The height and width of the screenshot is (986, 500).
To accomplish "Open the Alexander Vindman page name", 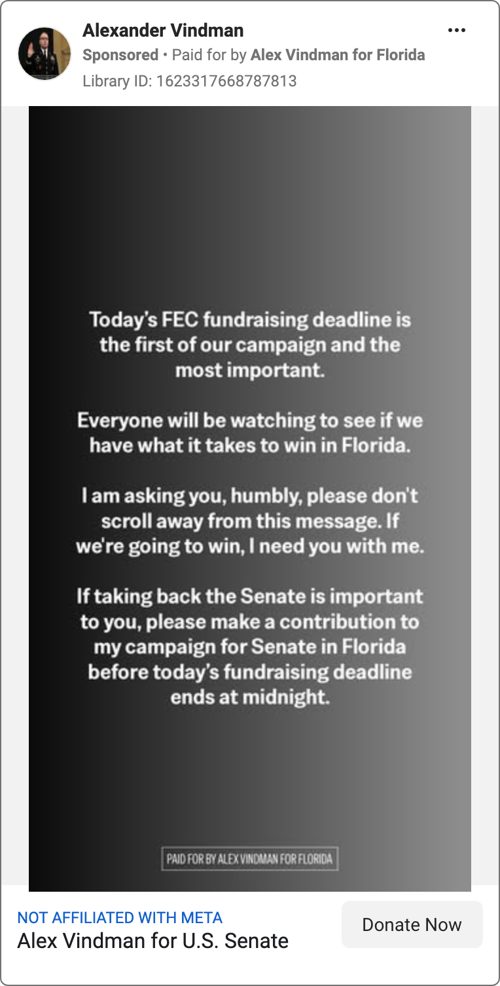I will (163, 30).
